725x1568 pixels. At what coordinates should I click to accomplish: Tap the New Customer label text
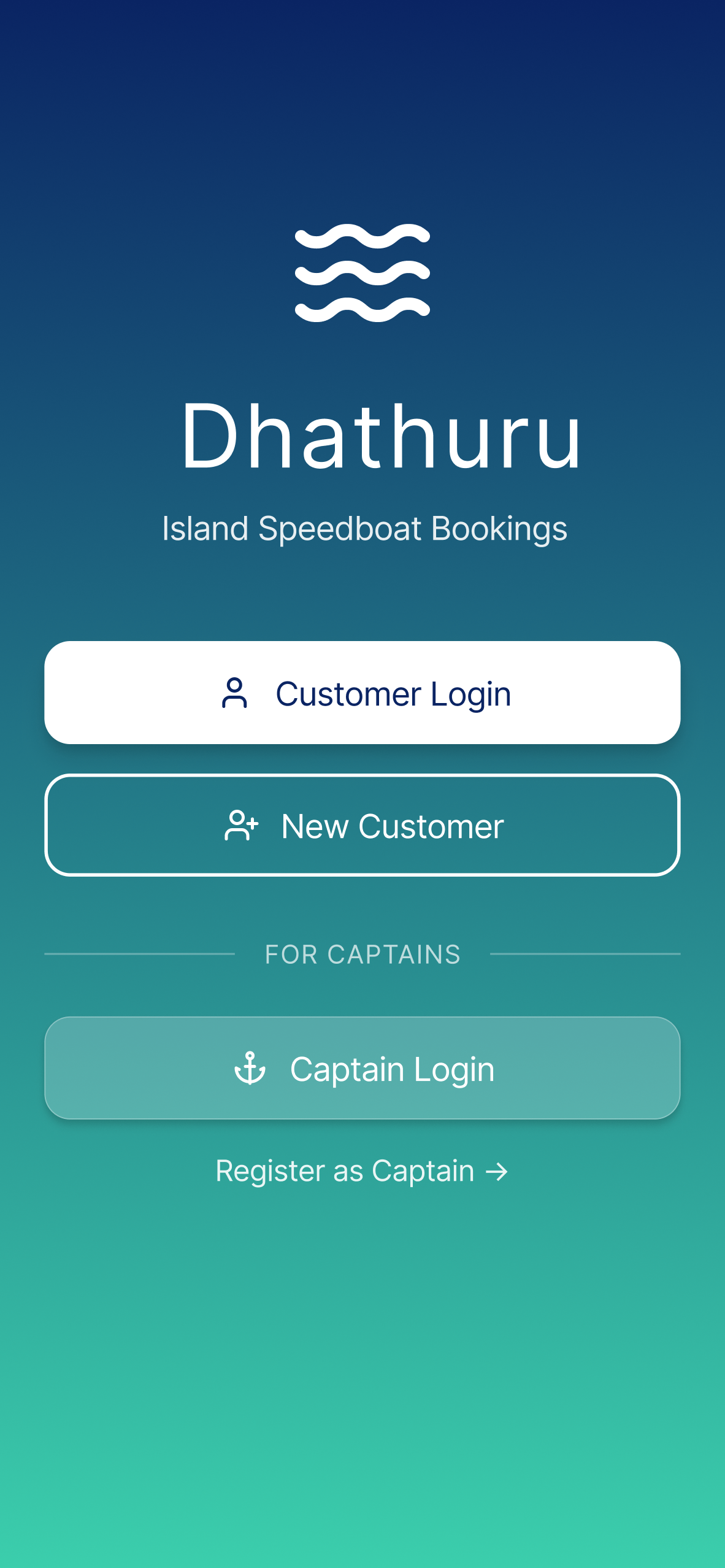coord(392,826)
